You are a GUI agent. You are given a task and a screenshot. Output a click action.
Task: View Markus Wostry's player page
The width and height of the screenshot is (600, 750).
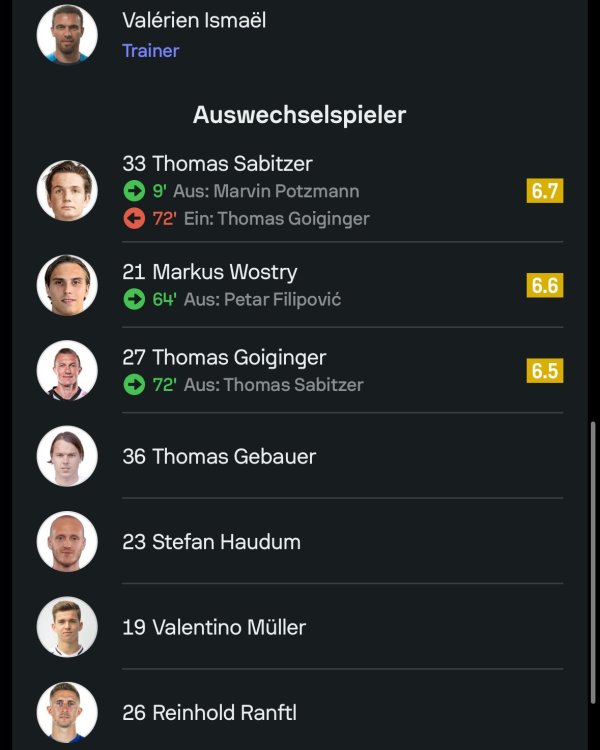tap(224, 272)
